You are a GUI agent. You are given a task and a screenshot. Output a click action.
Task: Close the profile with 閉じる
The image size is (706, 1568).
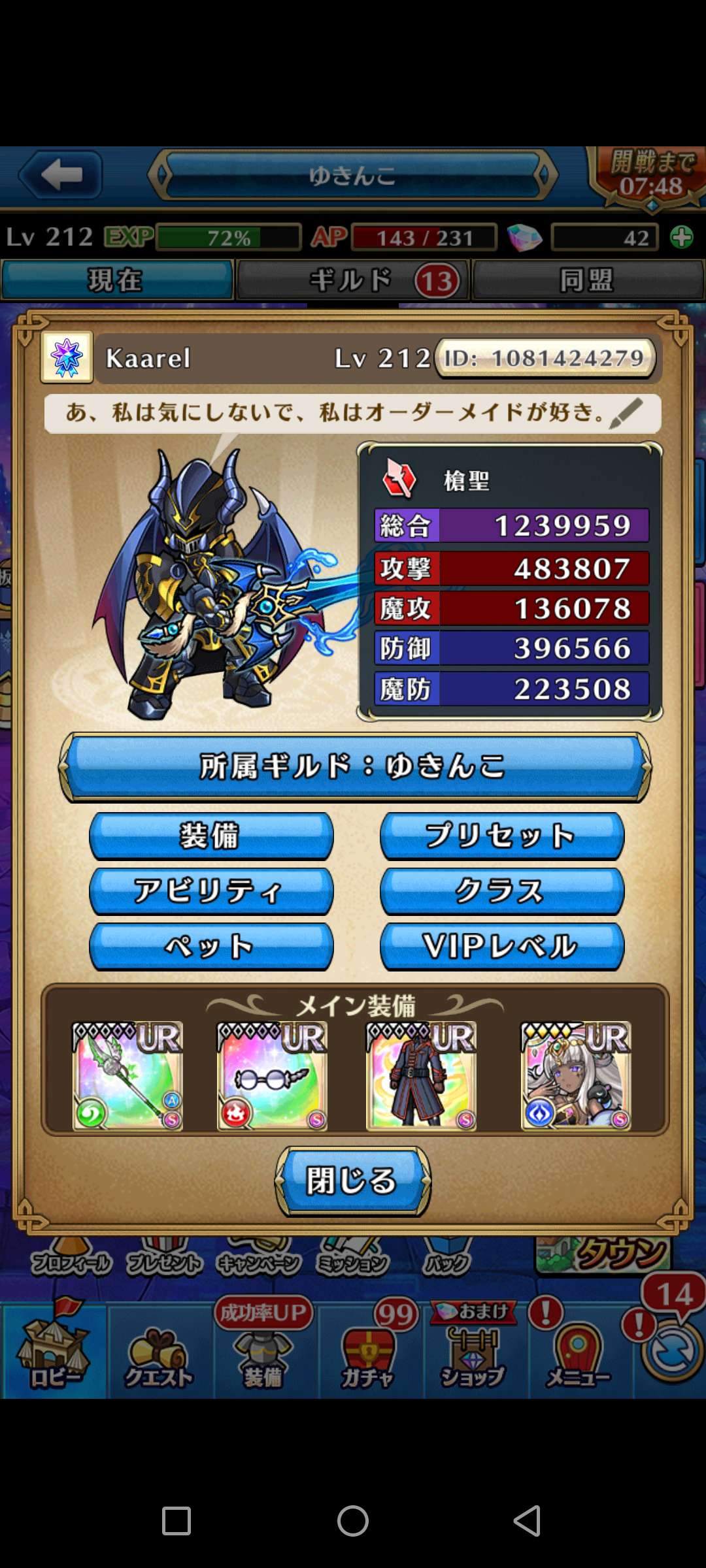click(352, 1181)
